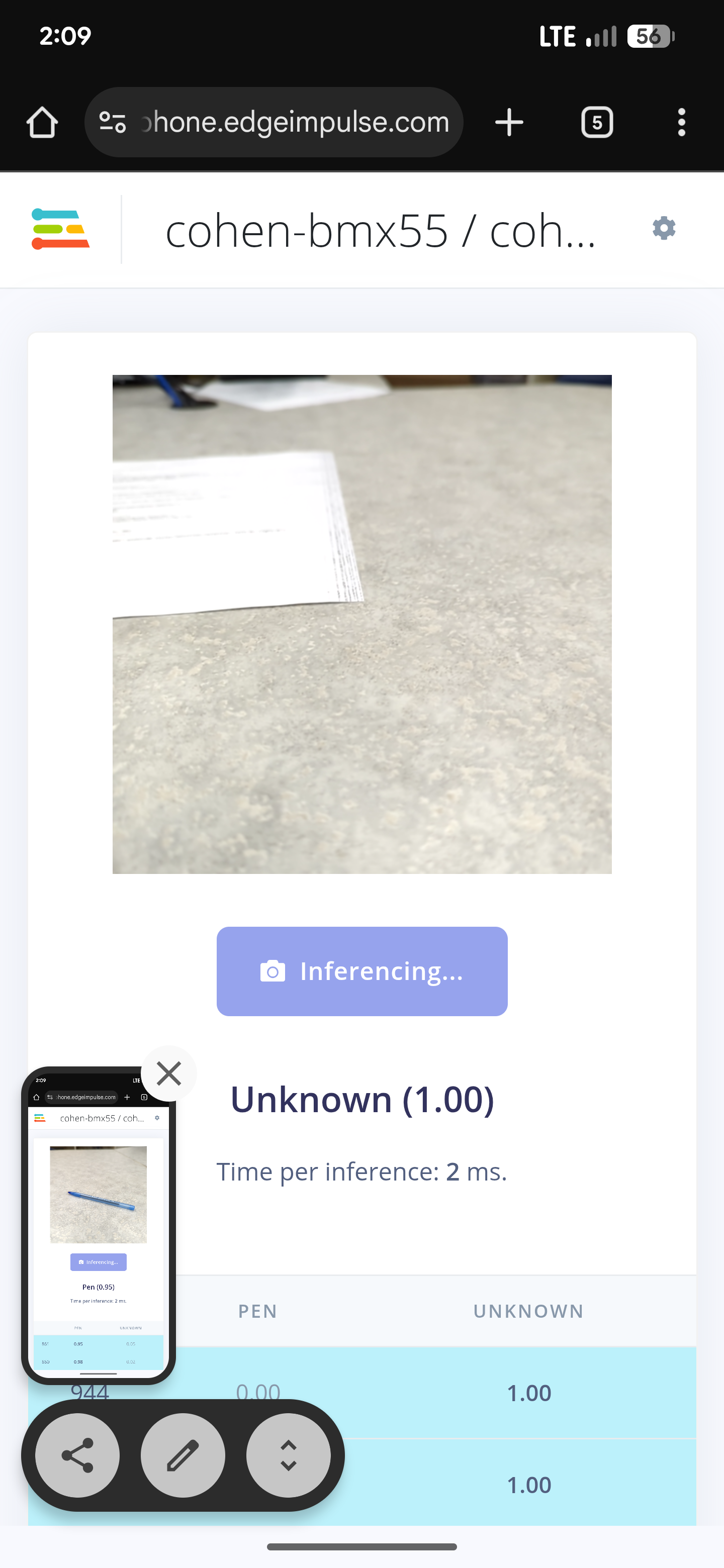Open the tab switcher showing 5 tabs

click(x=597, y=122)
